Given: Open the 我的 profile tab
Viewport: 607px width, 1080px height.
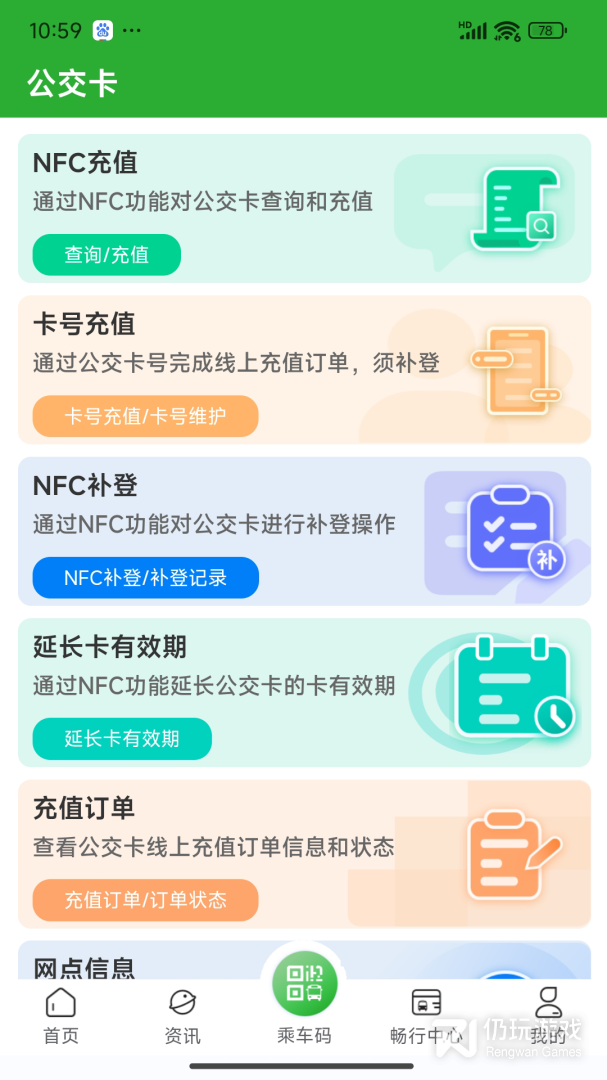Looking at the screenshot, I should pyautogui.click(x=547, y=1015).
